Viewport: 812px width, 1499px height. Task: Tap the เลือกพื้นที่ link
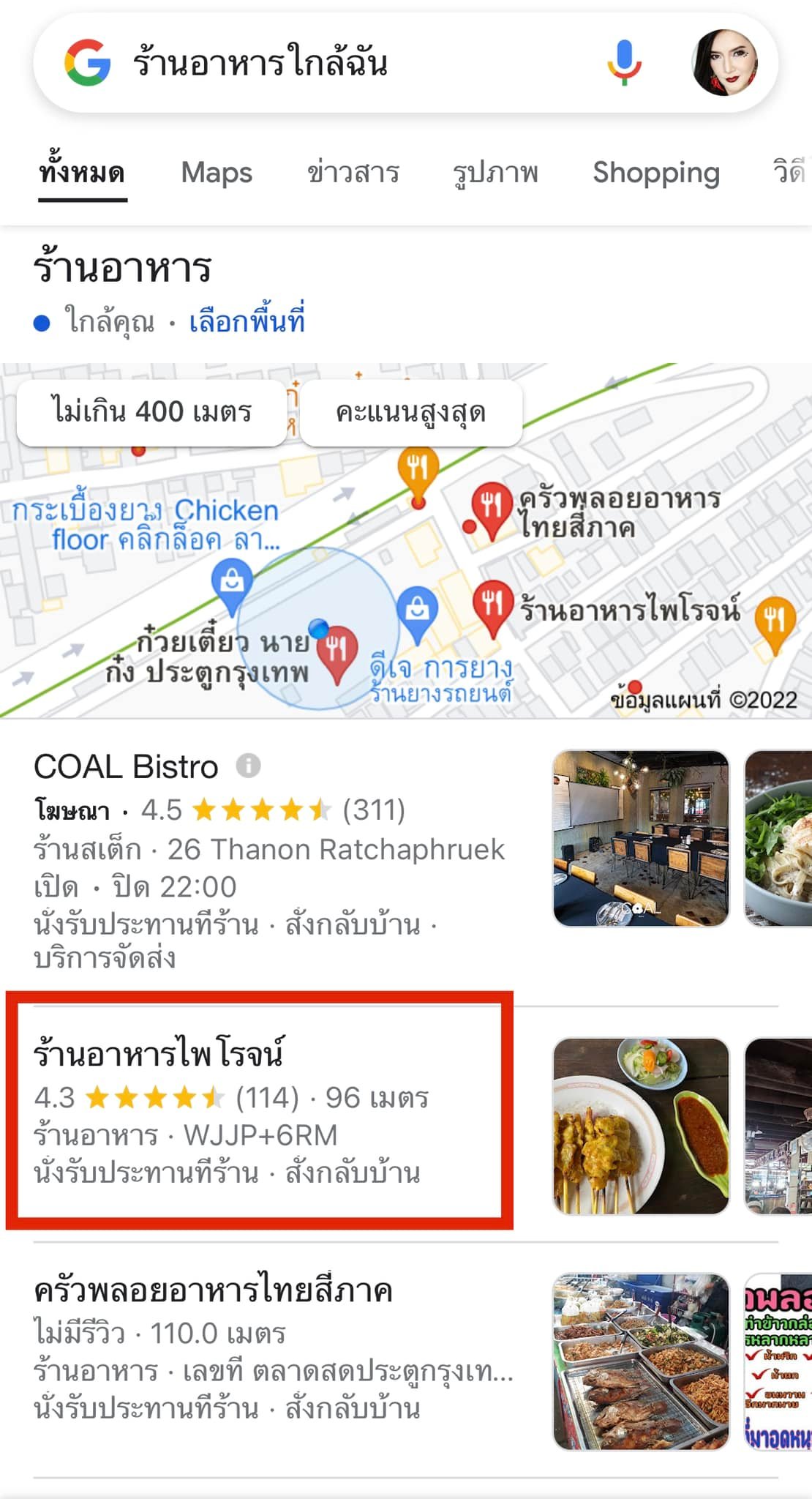point(247,321)
